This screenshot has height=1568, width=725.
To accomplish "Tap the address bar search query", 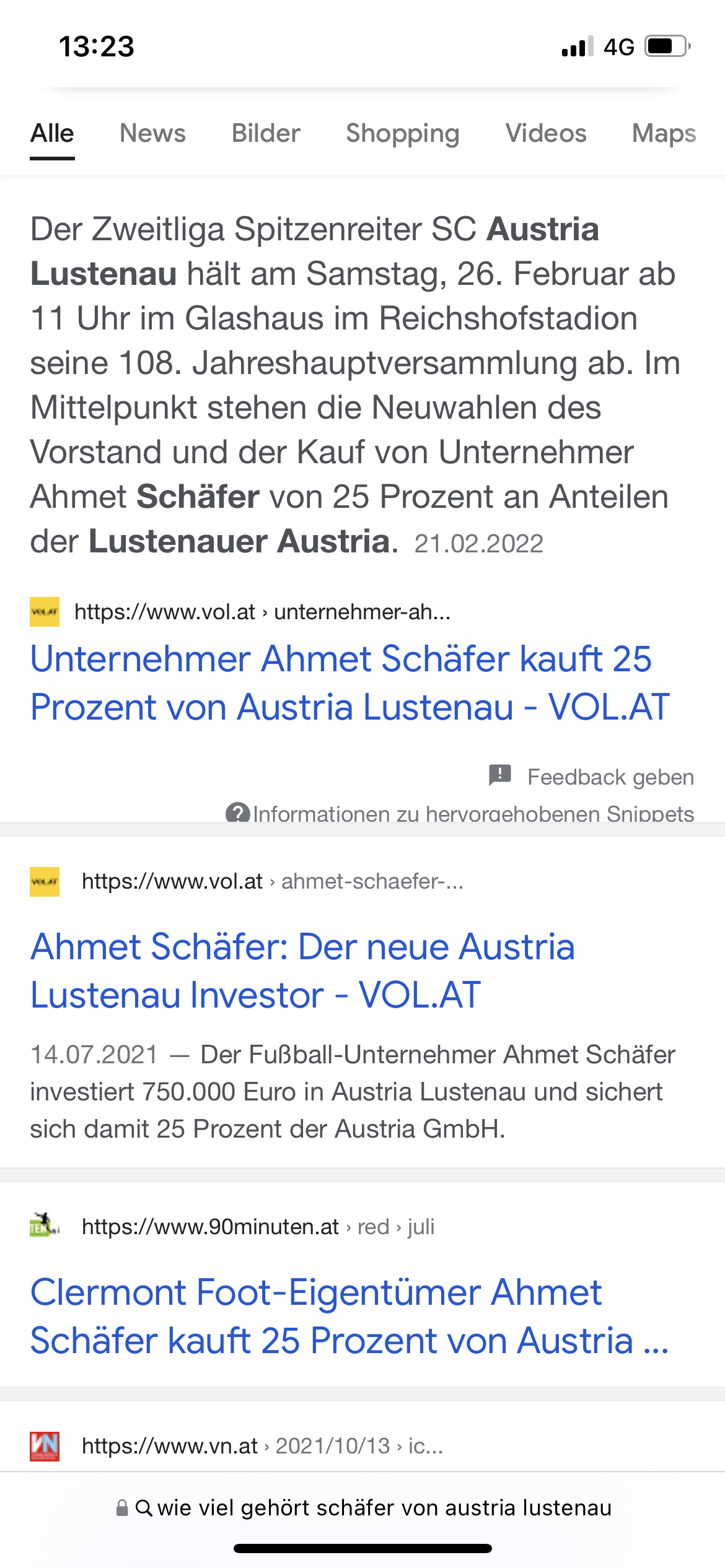I will pos(364,1508).
